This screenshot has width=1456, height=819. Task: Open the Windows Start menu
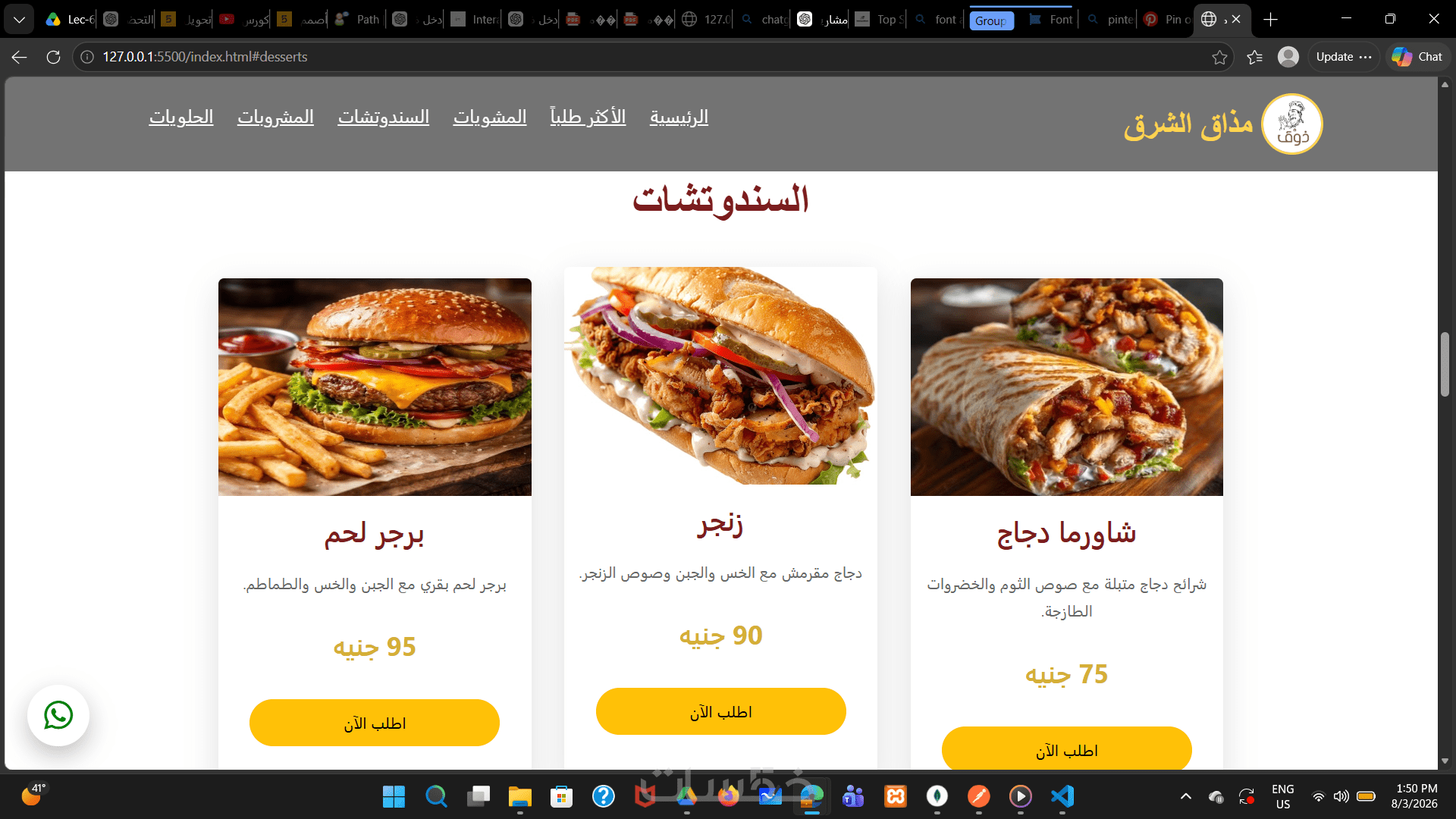(394, 796)
